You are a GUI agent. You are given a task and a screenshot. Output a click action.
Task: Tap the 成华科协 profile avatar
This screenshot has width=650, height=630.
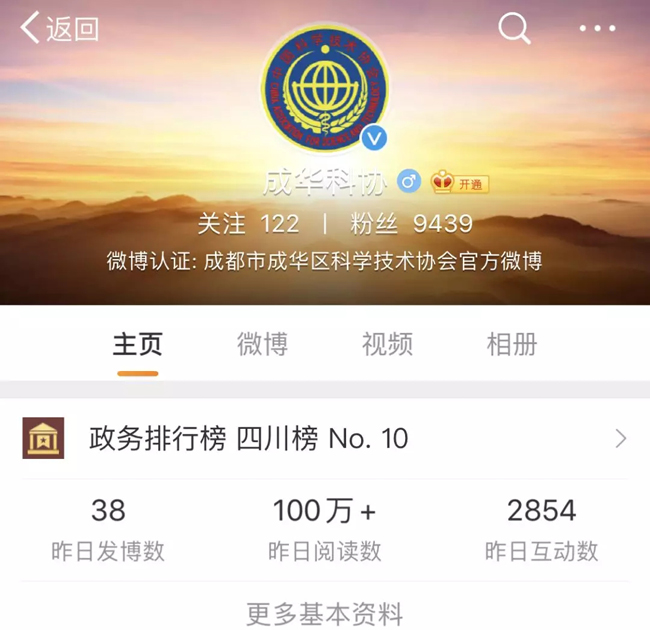pyautogui.click(x=325, y=90)
